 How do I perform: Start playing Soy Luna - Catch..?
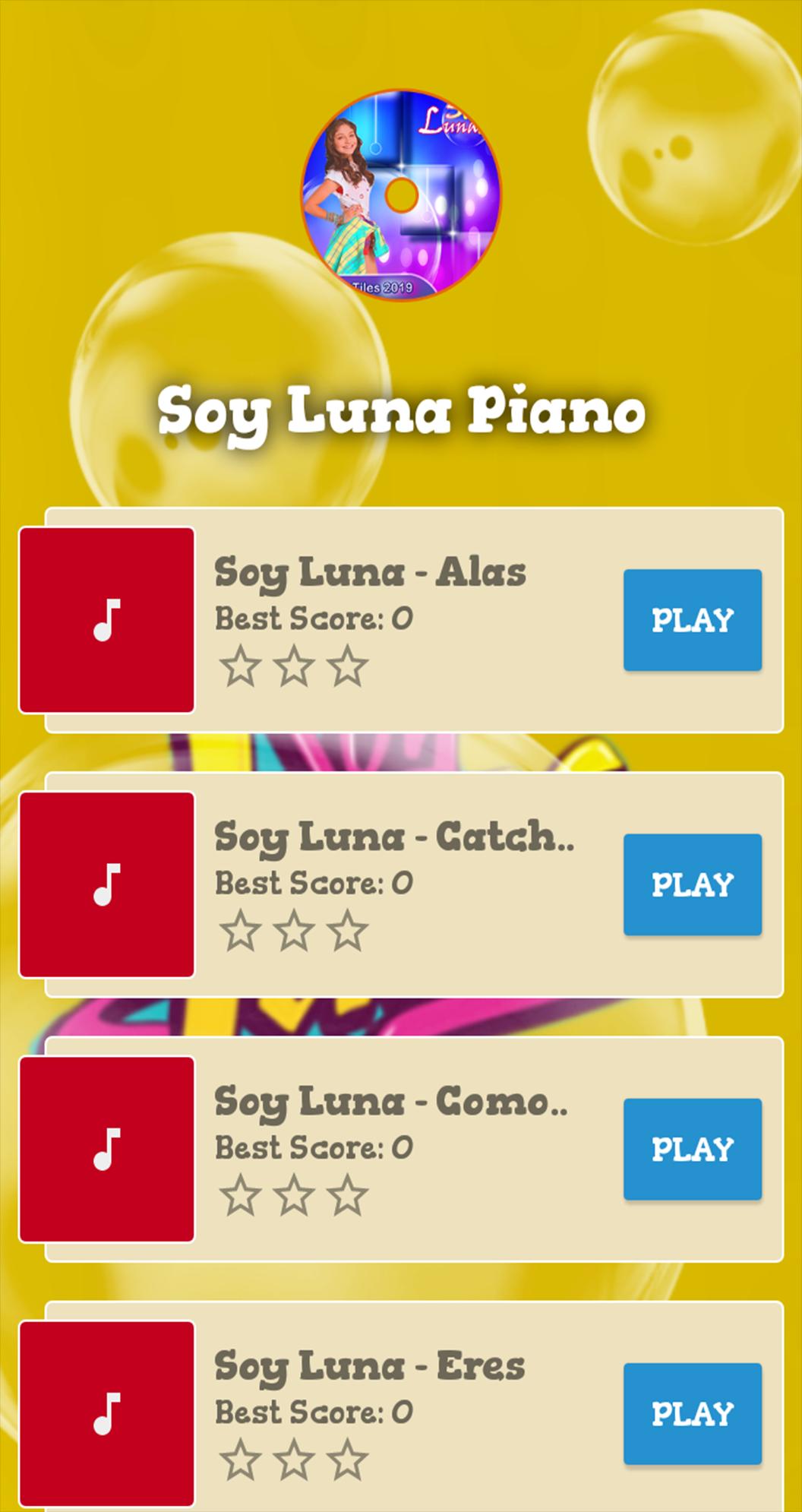[x=692, y=884]
